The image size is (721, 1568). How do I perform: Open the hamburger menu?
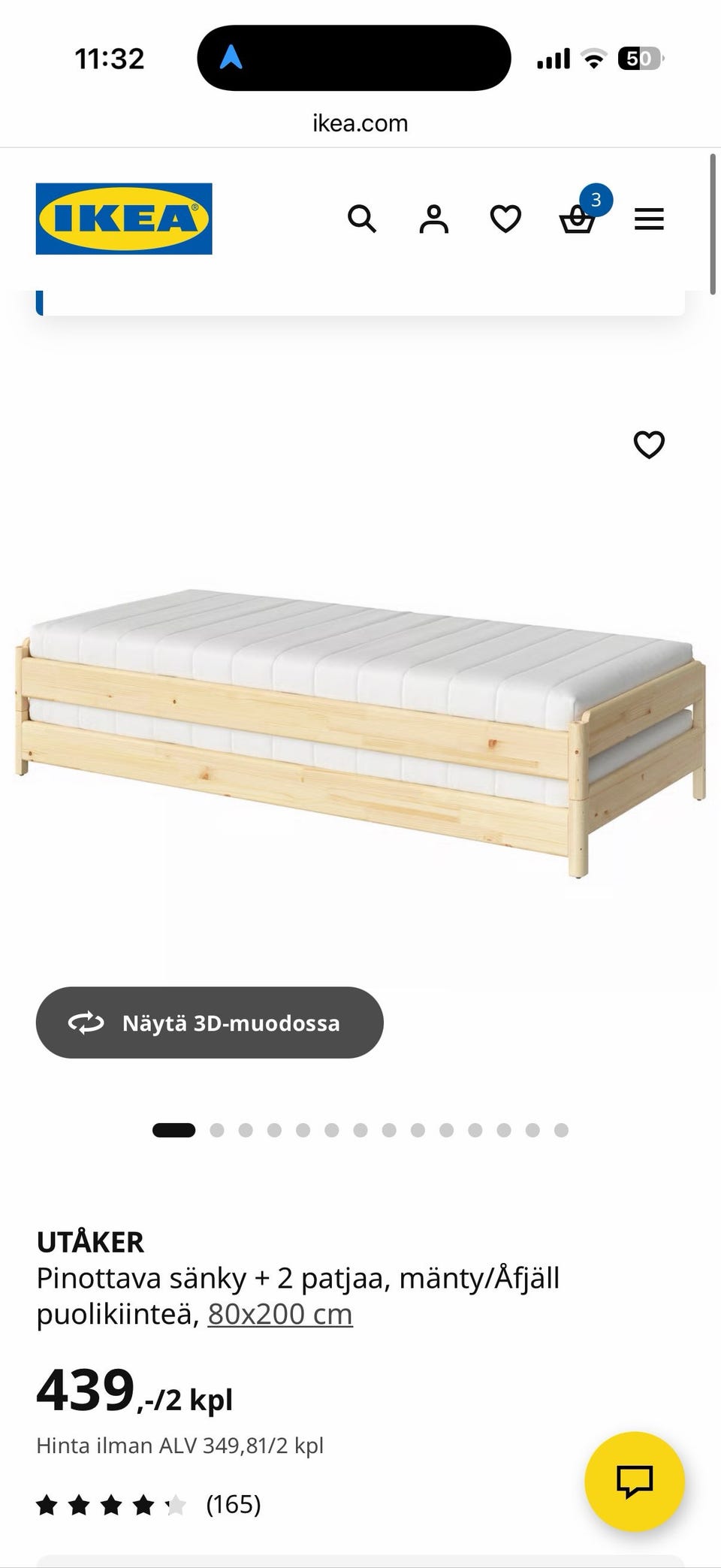coord(649,219)
